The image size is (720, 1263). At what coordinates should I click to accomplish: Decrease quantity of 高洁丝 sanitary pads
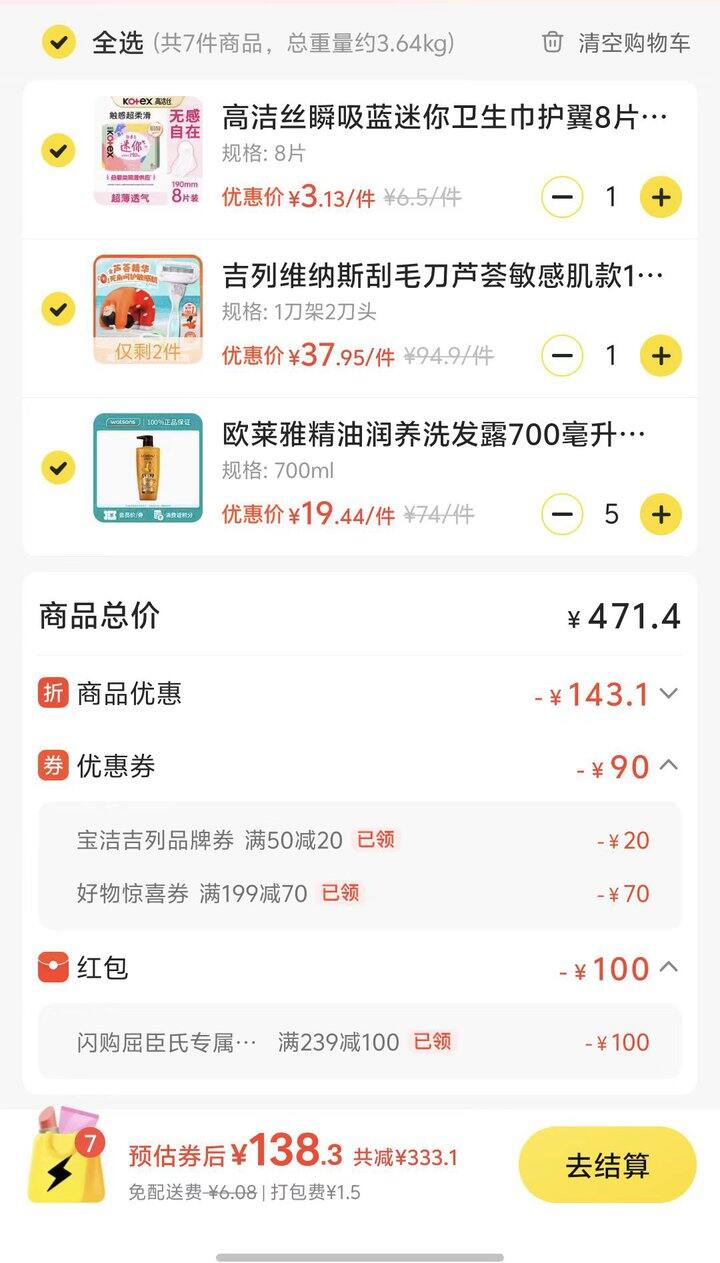pos(562,197)
